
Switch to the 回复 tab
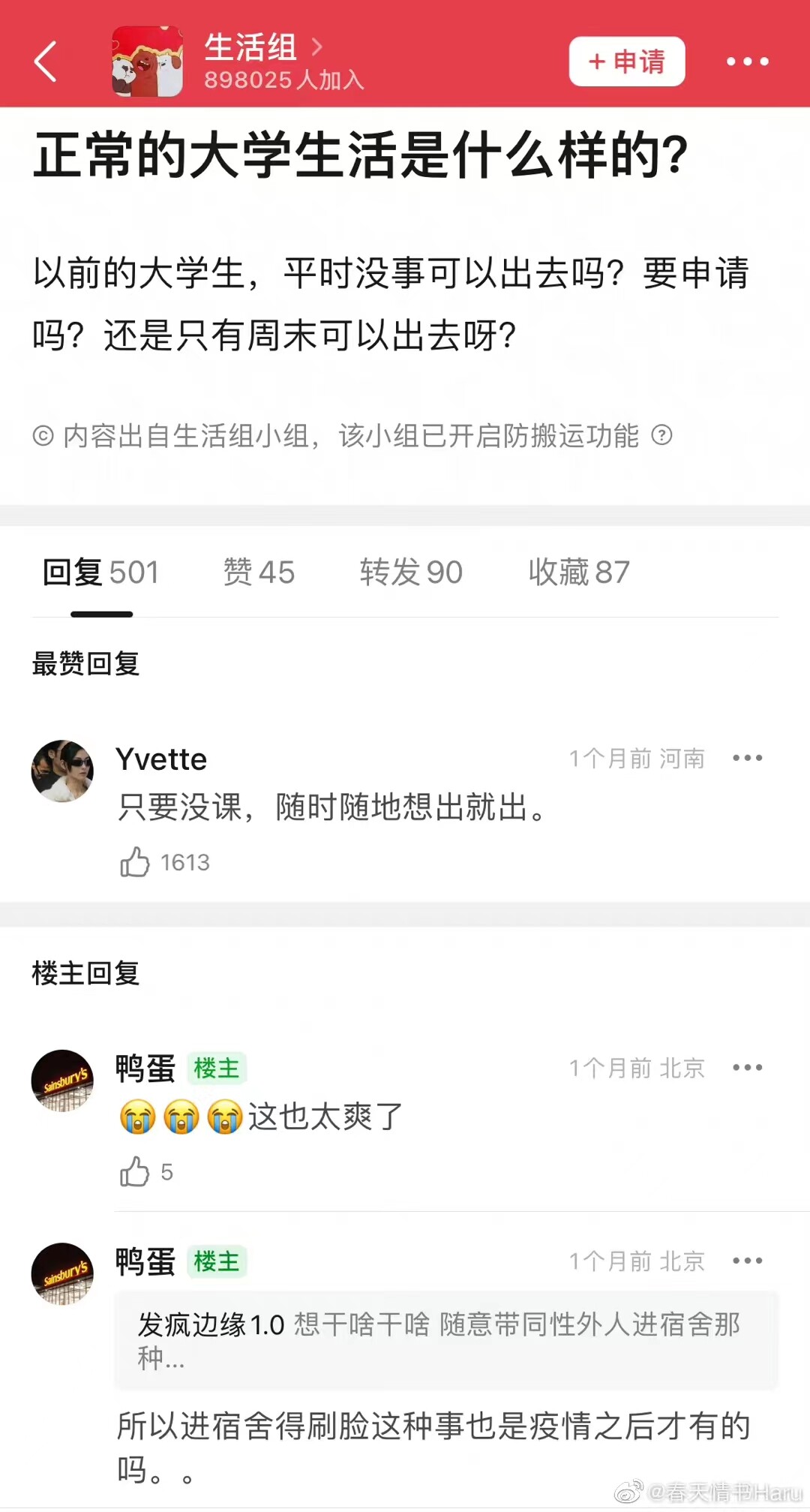coord(100,573)
